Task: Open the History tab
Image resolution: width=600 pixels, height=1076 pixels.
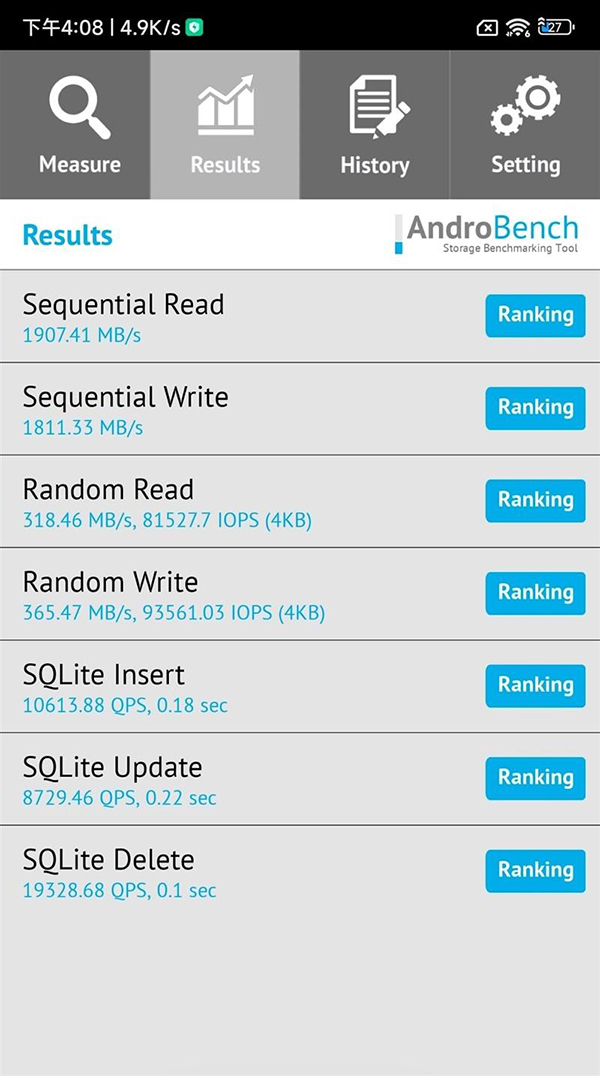Action: [375, 125]
